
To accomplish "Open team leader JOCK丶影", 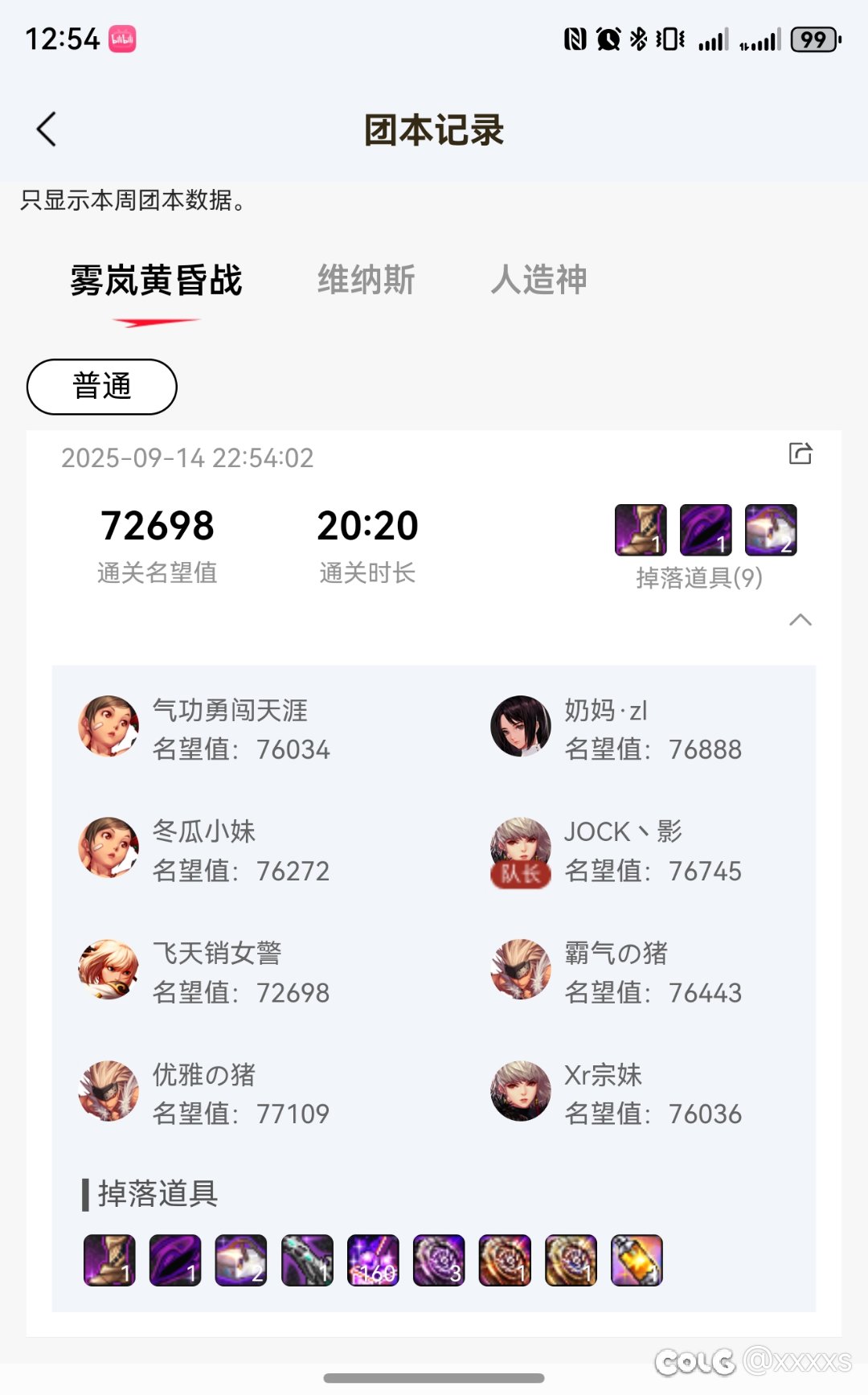I will click(x=622, y=831).
